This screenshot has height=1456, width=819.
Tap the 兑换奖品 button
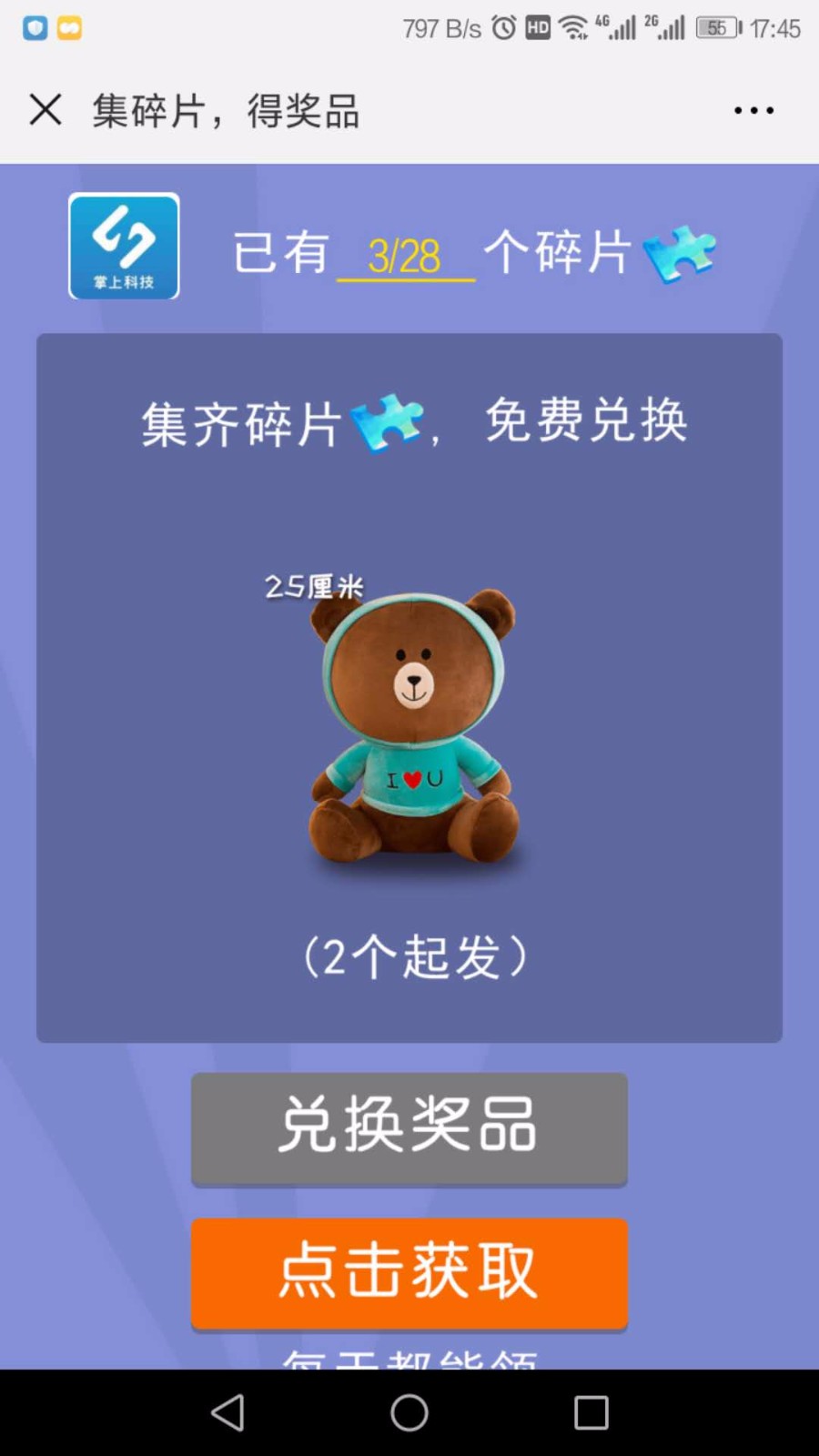click(409, 1127)
